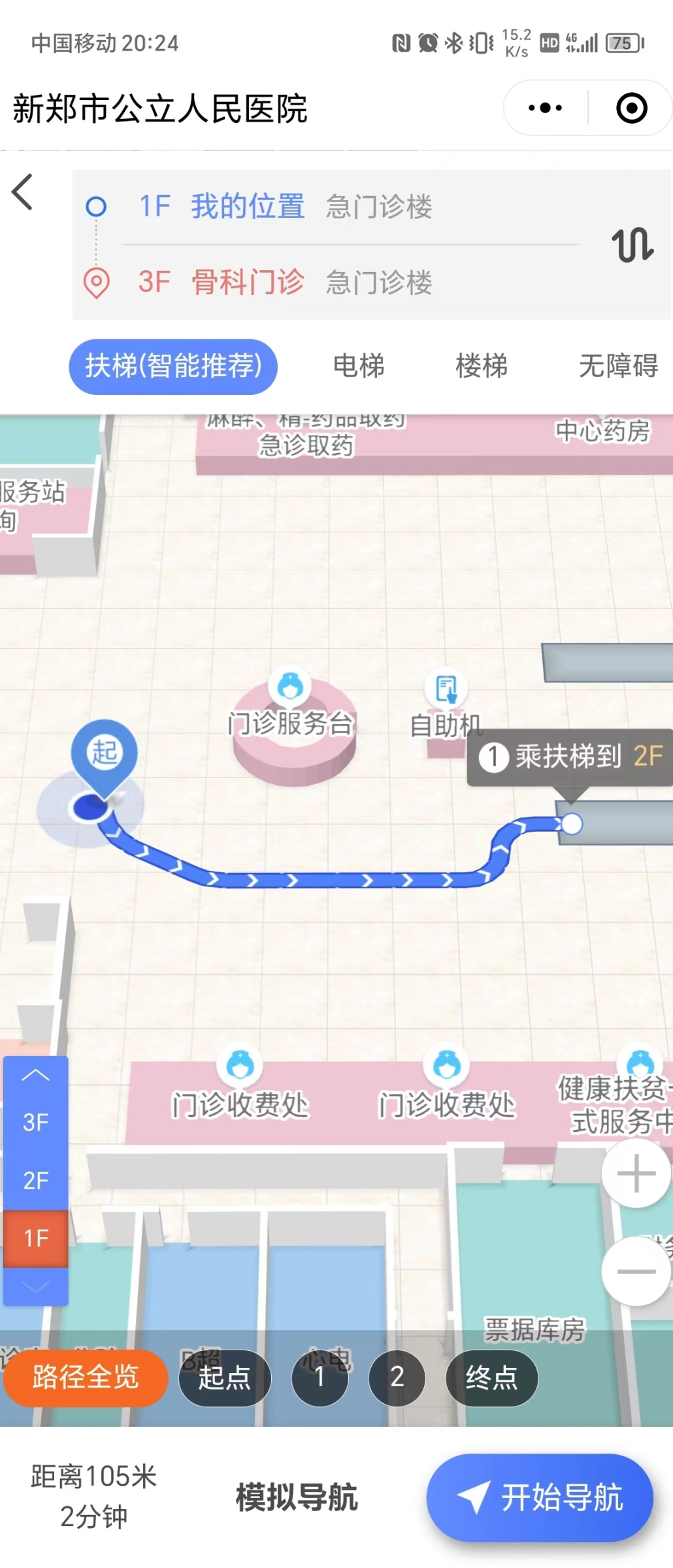Switch map to floor 3F
The height and width of the screenshot is (1568, 673).
[x=36, y=1122]
